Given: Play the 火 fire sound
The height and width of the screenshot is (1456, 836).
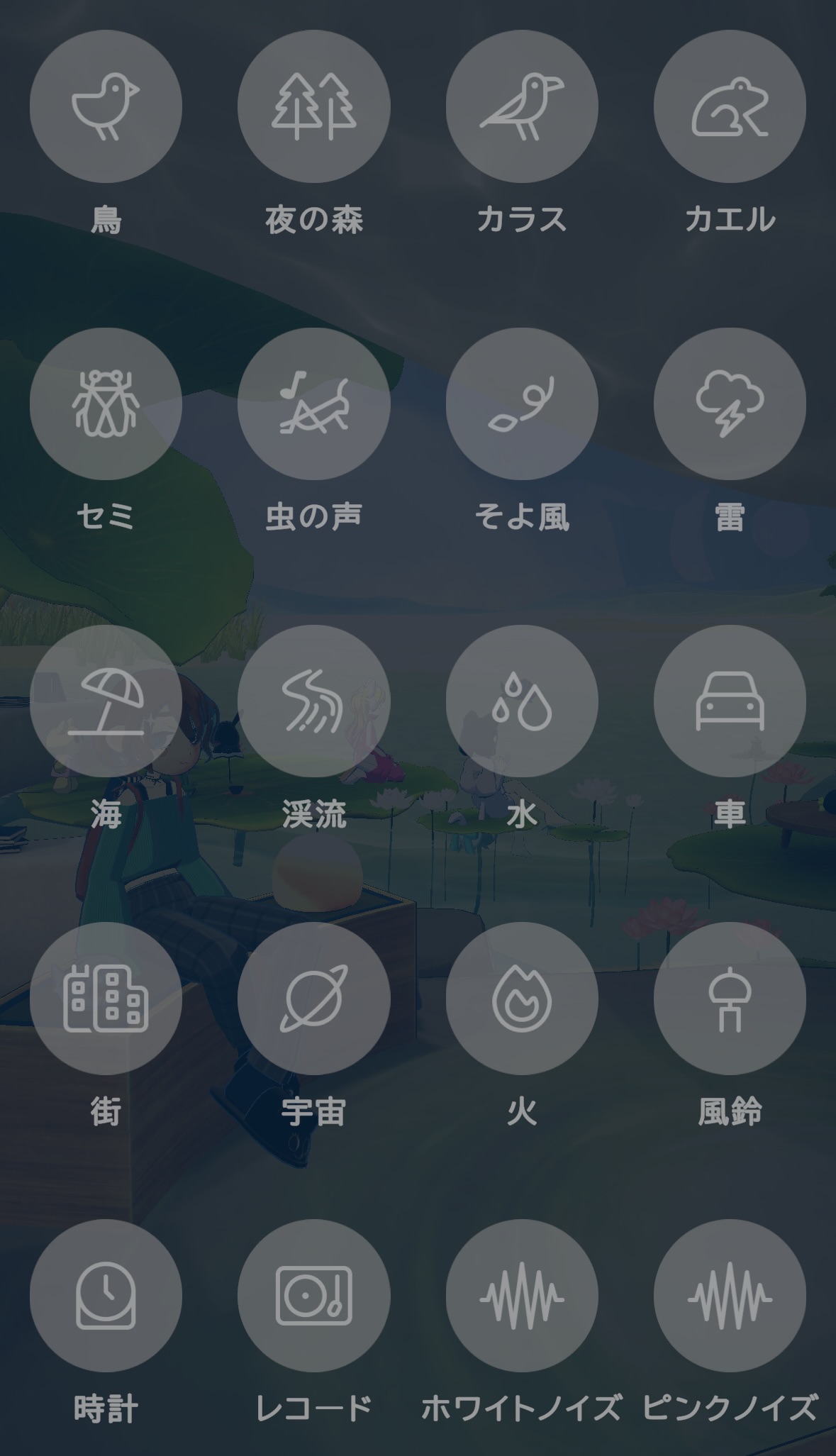Looking at the screenshot, I should [522, 998].
